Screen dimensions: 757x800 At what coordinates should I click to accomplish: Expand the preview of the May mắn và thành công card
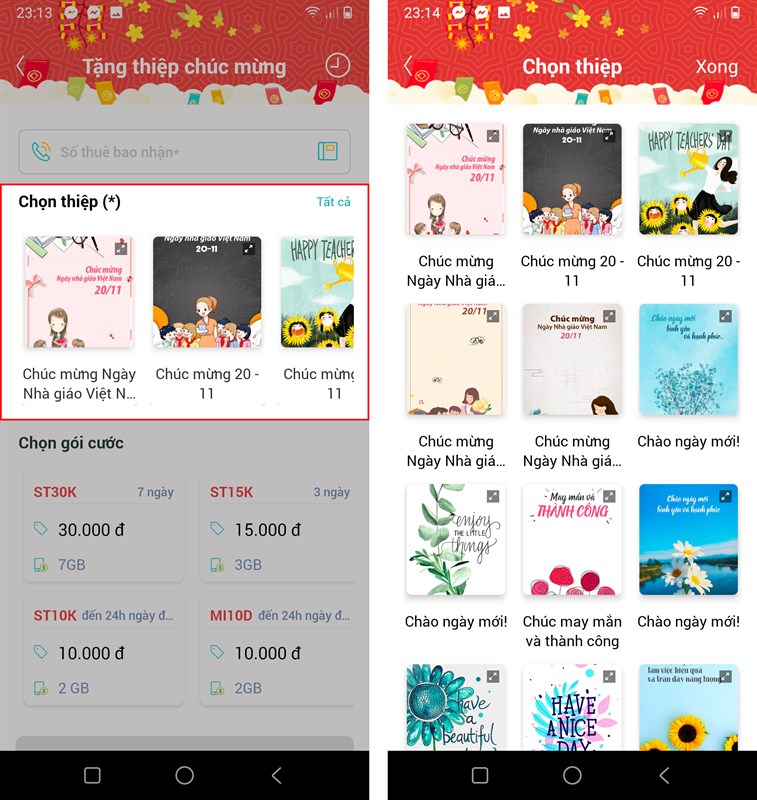click(x=609, y=497)
